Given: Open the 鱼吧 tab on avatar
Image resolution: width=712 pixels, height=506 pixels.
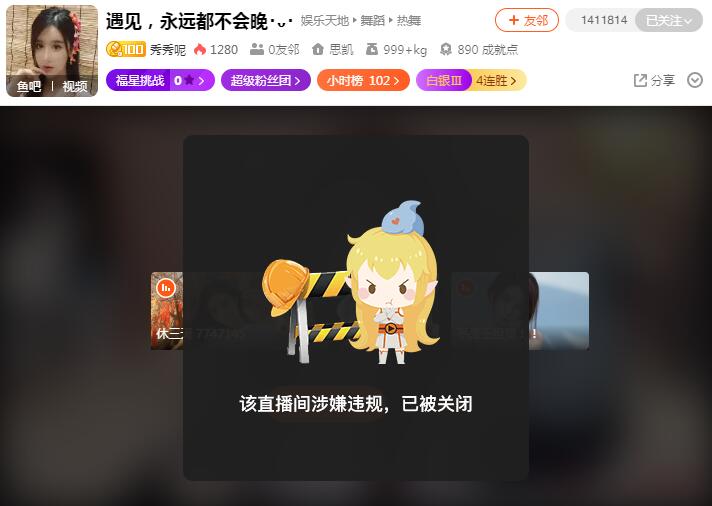Looking at the screenshot, I should coord(29,87).
